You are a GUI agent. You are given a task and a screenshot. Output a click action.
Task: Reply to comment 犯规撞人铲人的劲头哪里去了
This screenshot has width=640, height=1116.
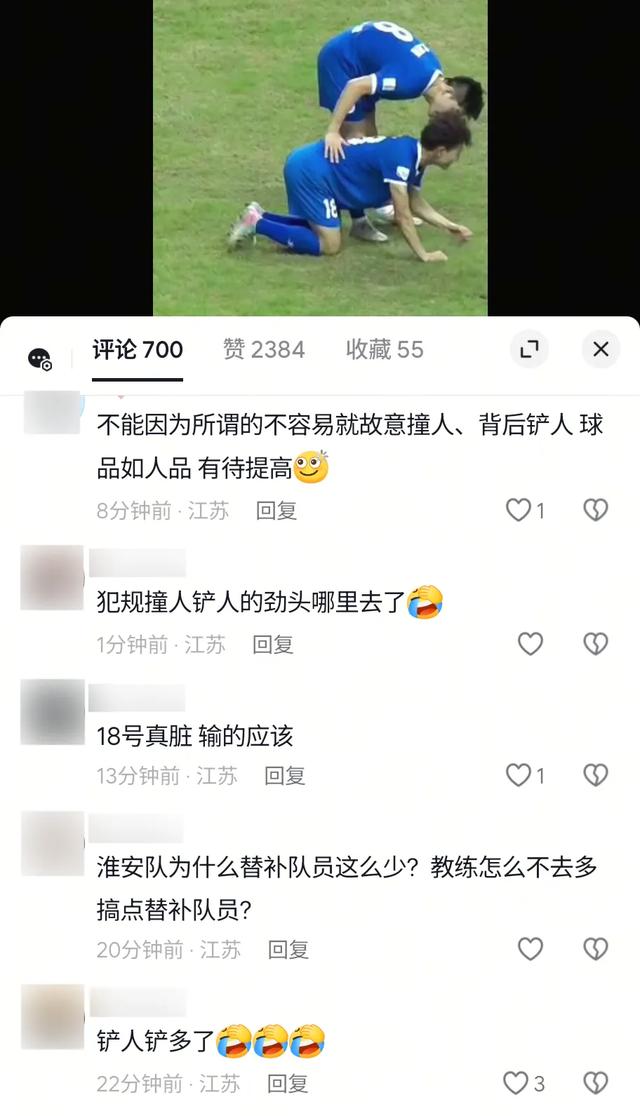coord(272,644)
